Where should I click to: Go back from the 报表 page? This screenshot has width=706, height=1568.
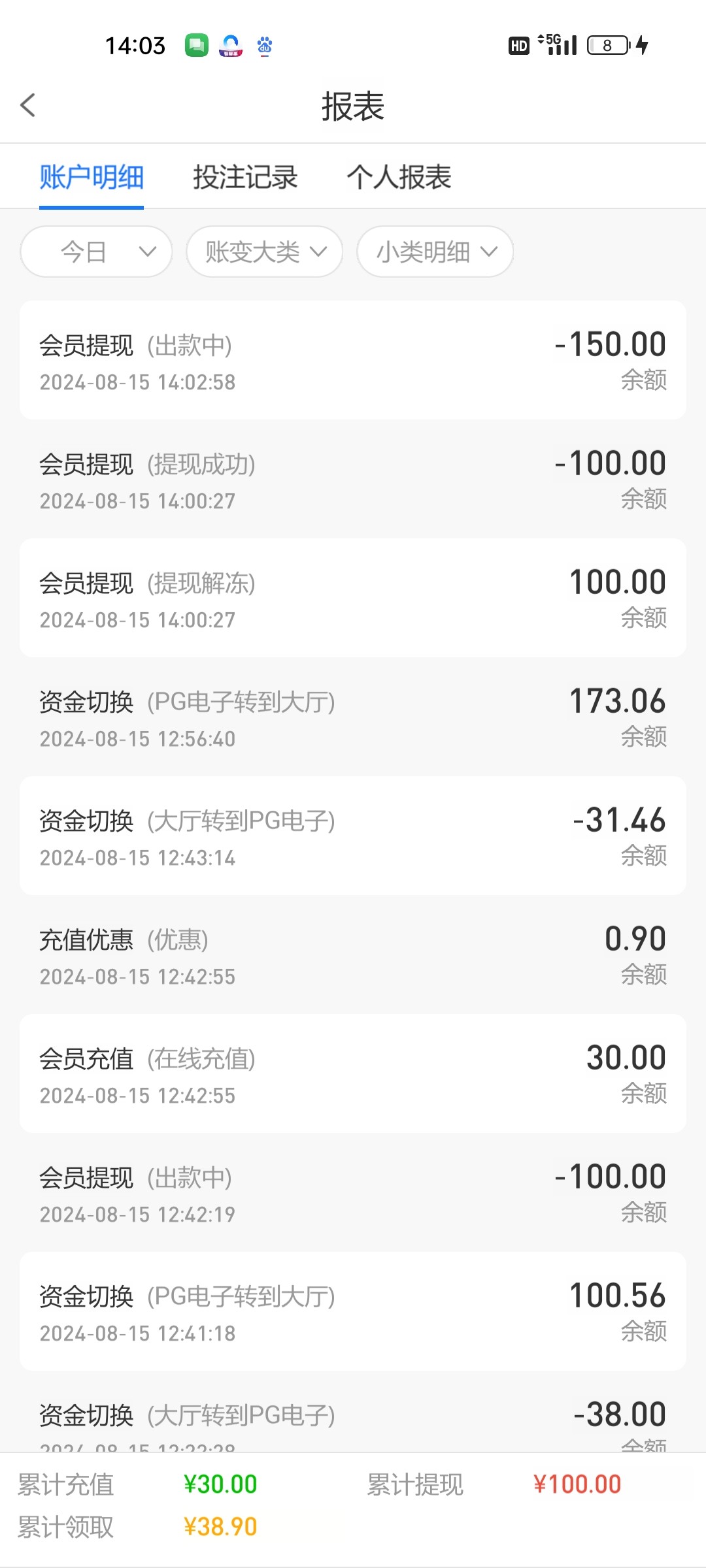tap(28, 105)
